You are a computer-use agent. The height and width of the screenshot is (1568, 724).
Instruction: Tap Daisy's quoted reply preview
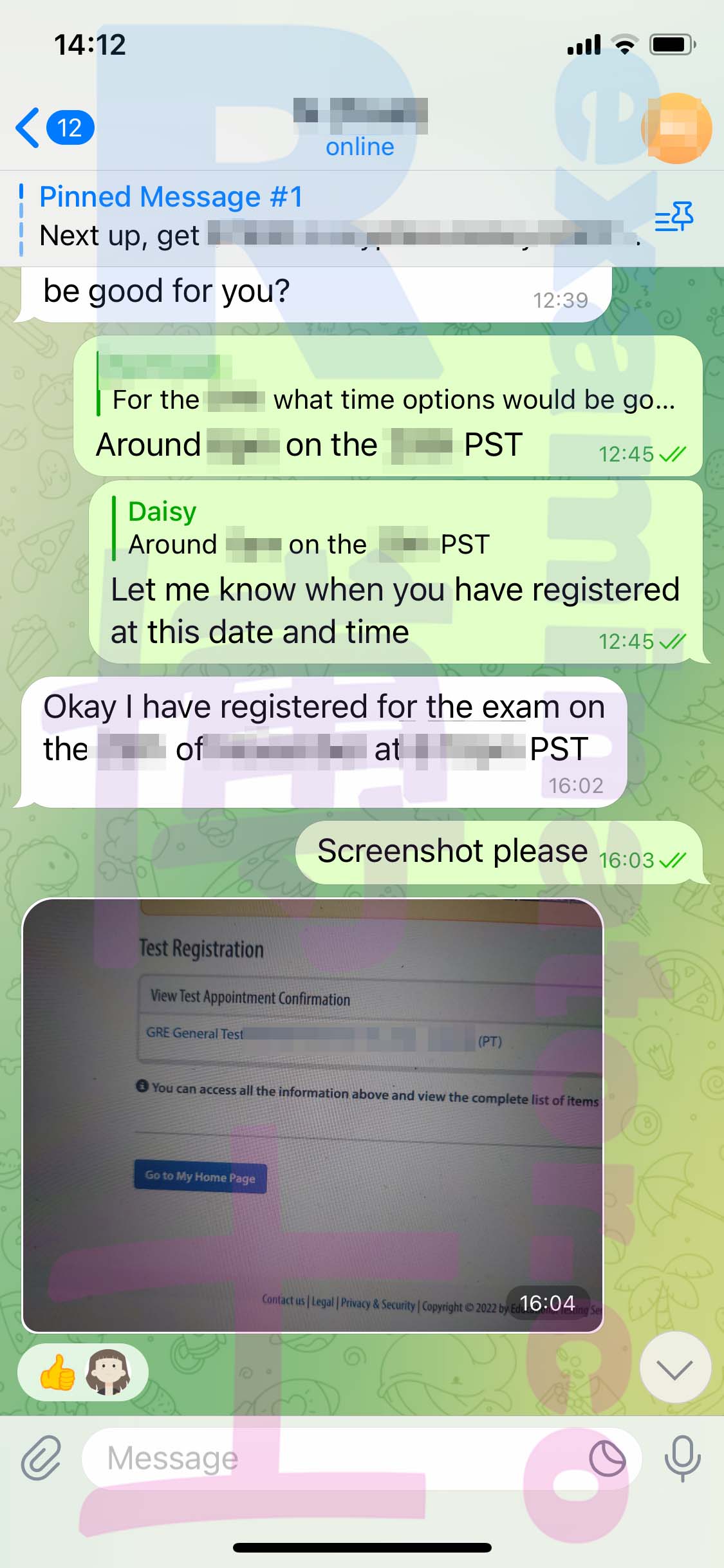coord(309,528)
